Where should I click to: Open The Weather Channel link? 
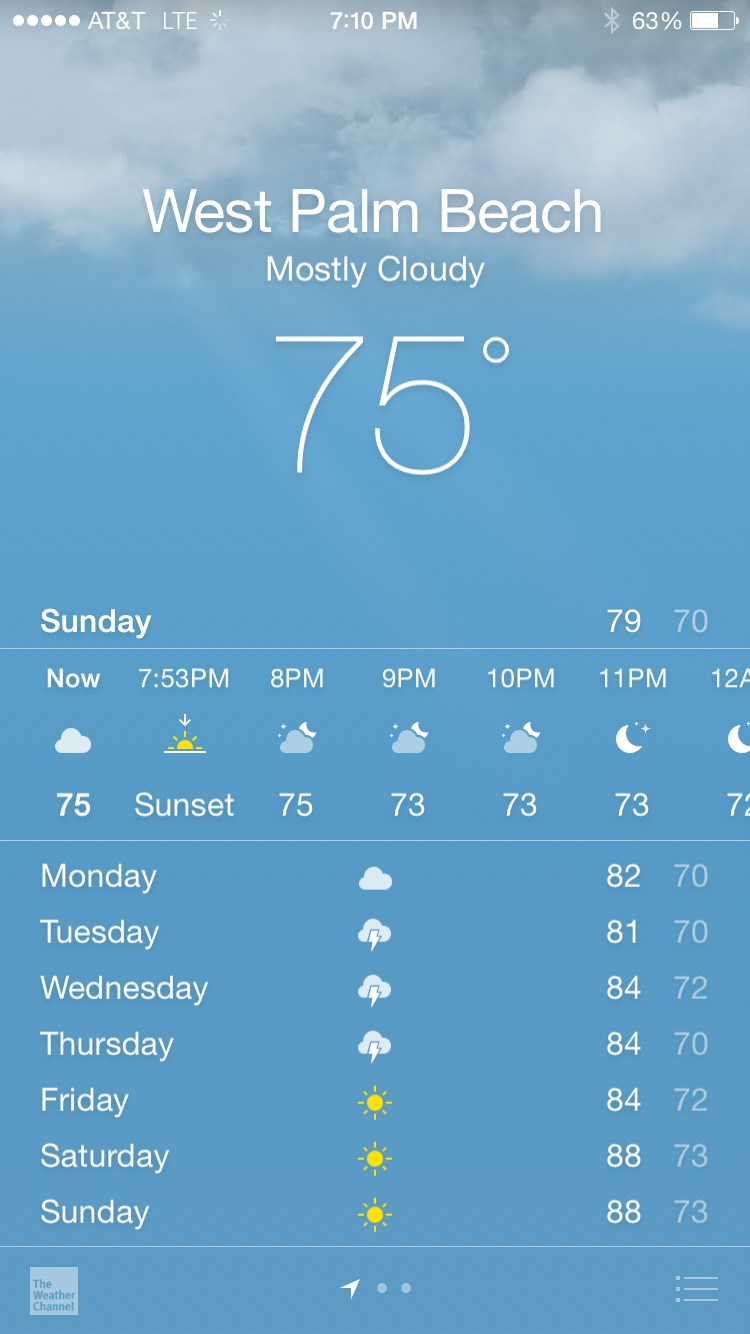[x=54, y=1291]
